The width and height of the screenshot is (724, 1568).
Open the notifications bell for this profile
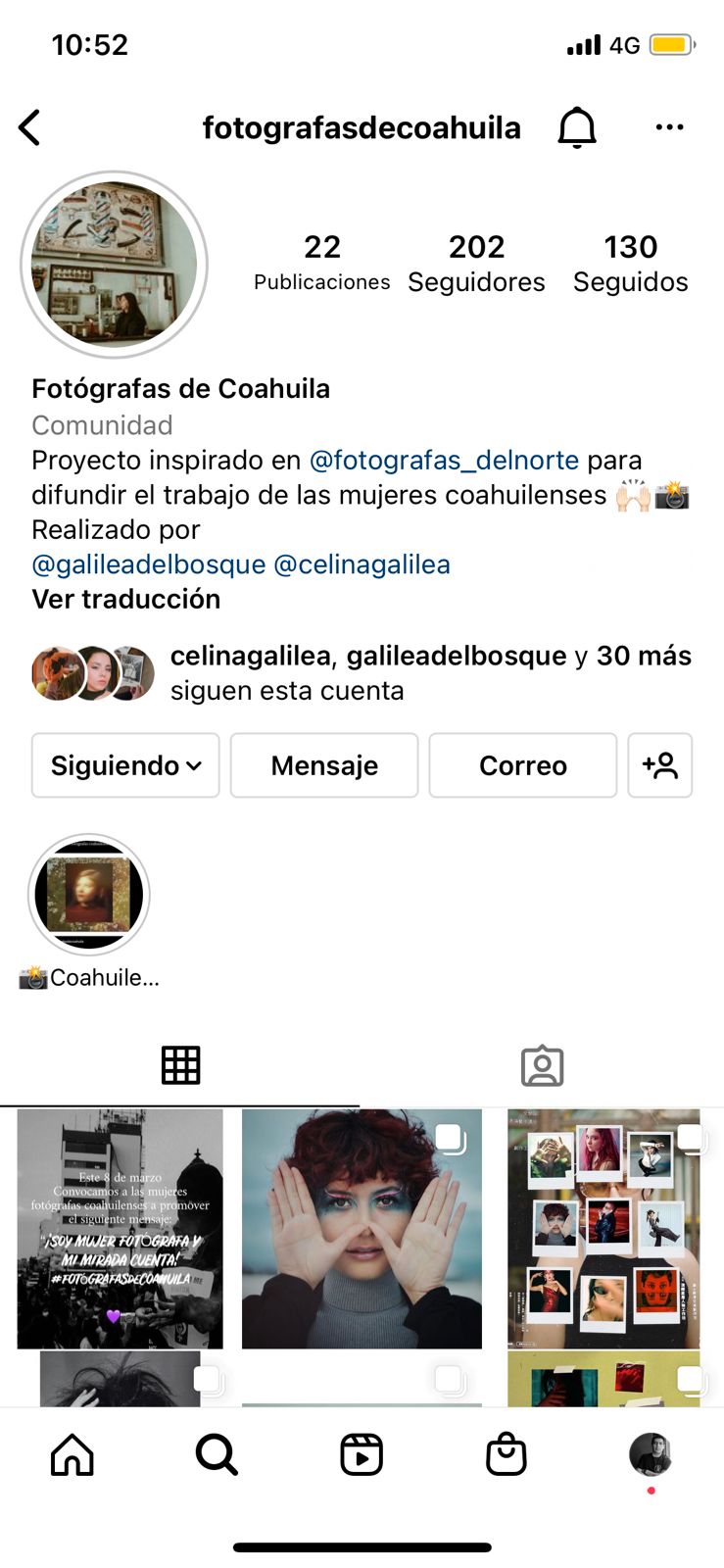(x=577, y=127)
